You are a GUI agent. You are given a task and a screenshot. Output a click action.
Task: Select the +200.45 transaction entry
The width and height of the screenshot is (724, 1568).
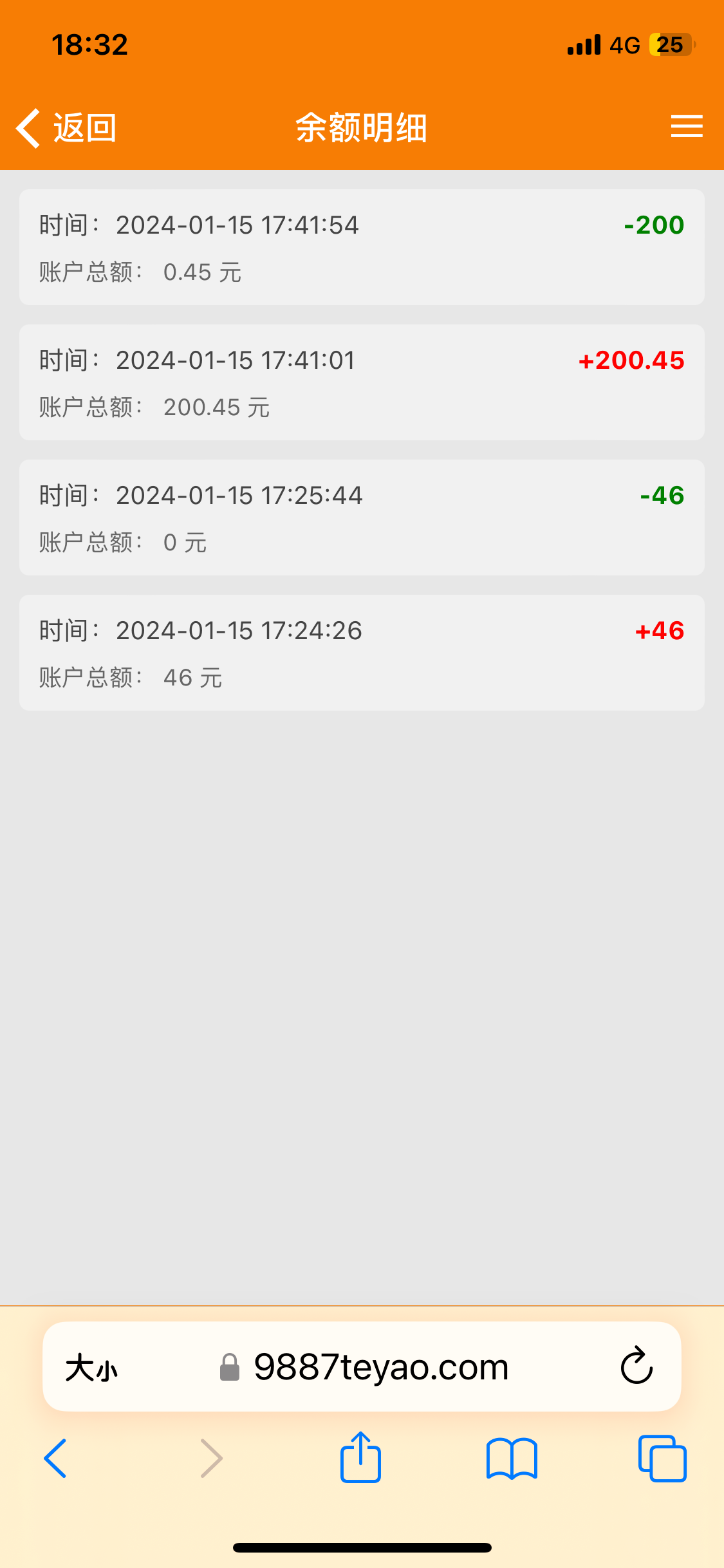(362, 383)
